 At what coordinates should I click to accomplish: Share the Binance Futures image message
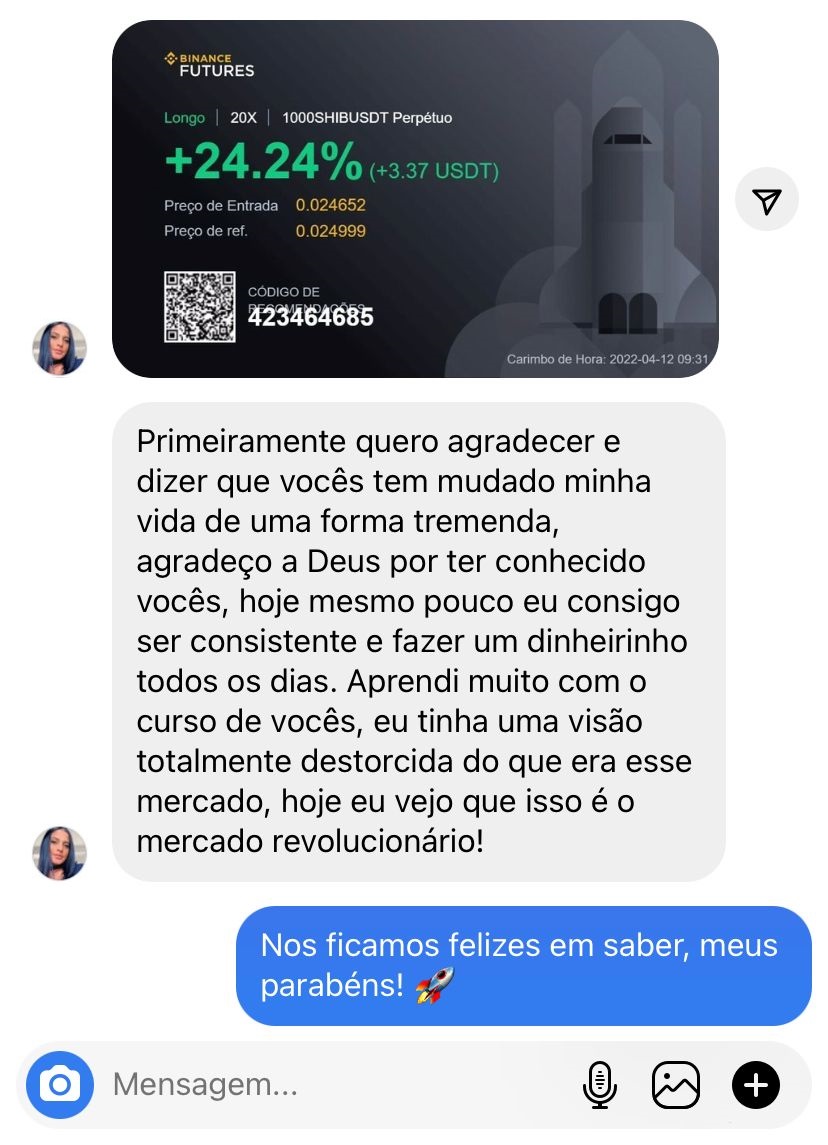coord(766,201)
